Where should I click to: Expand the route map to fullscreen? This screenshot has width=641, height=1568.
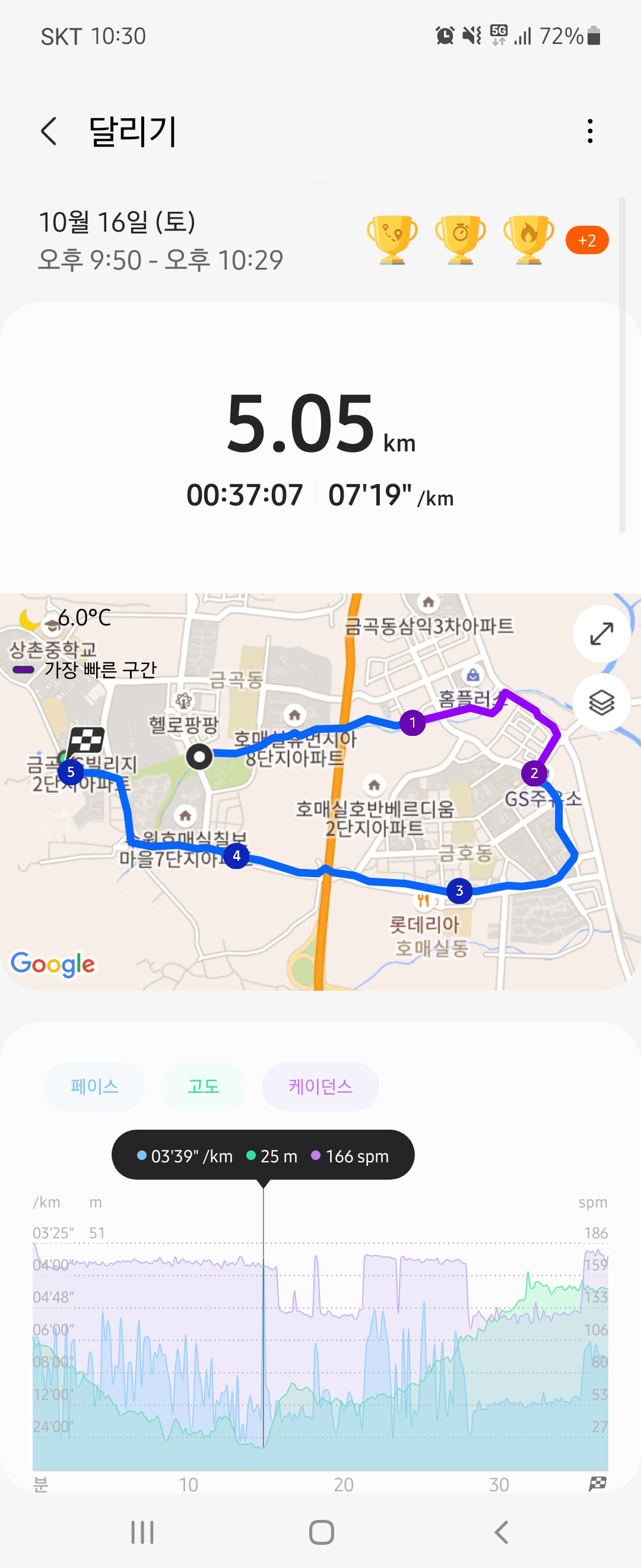601,634
